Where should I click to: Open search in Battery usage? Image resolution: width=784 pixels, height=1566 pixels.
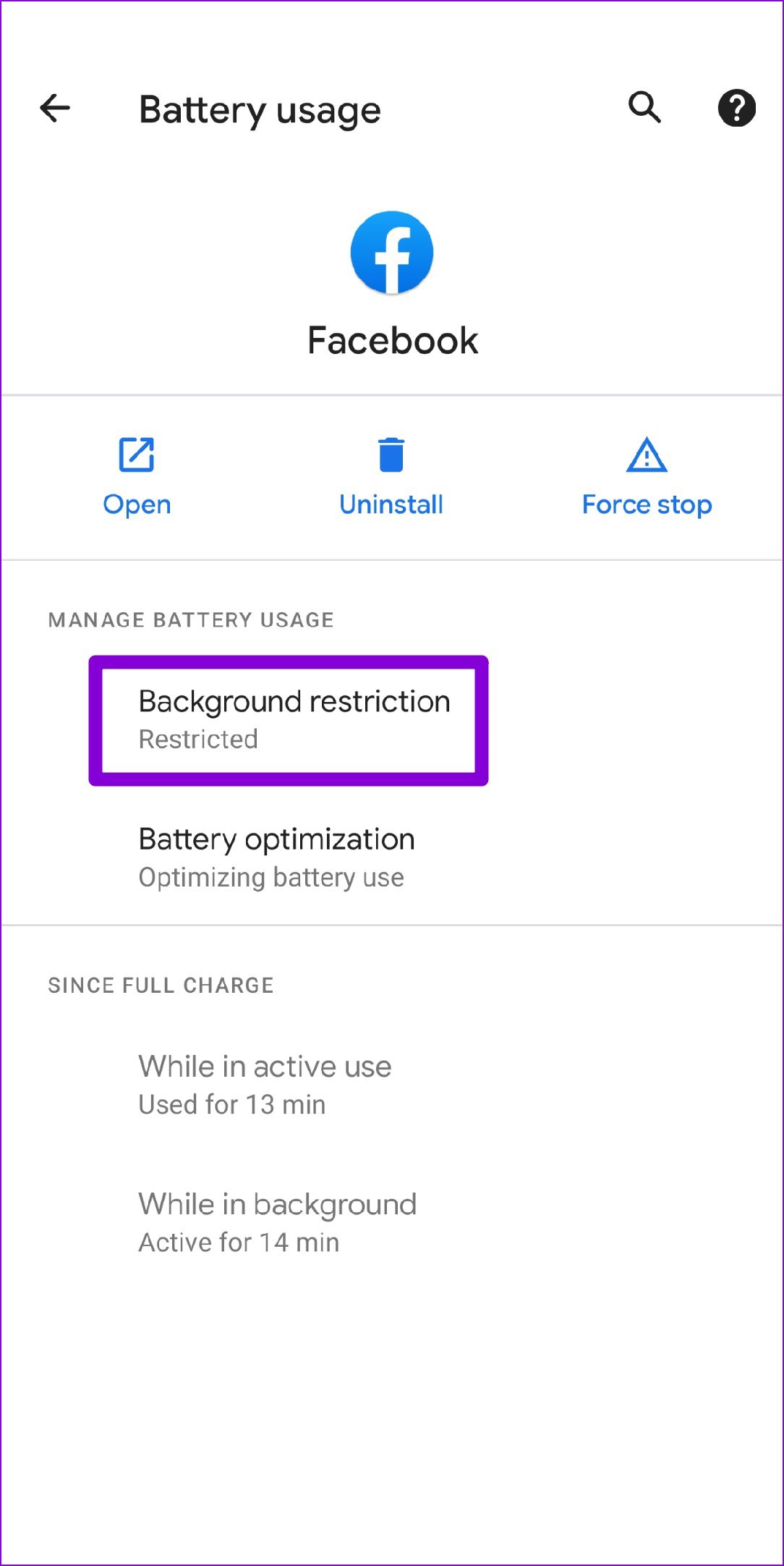644,108
